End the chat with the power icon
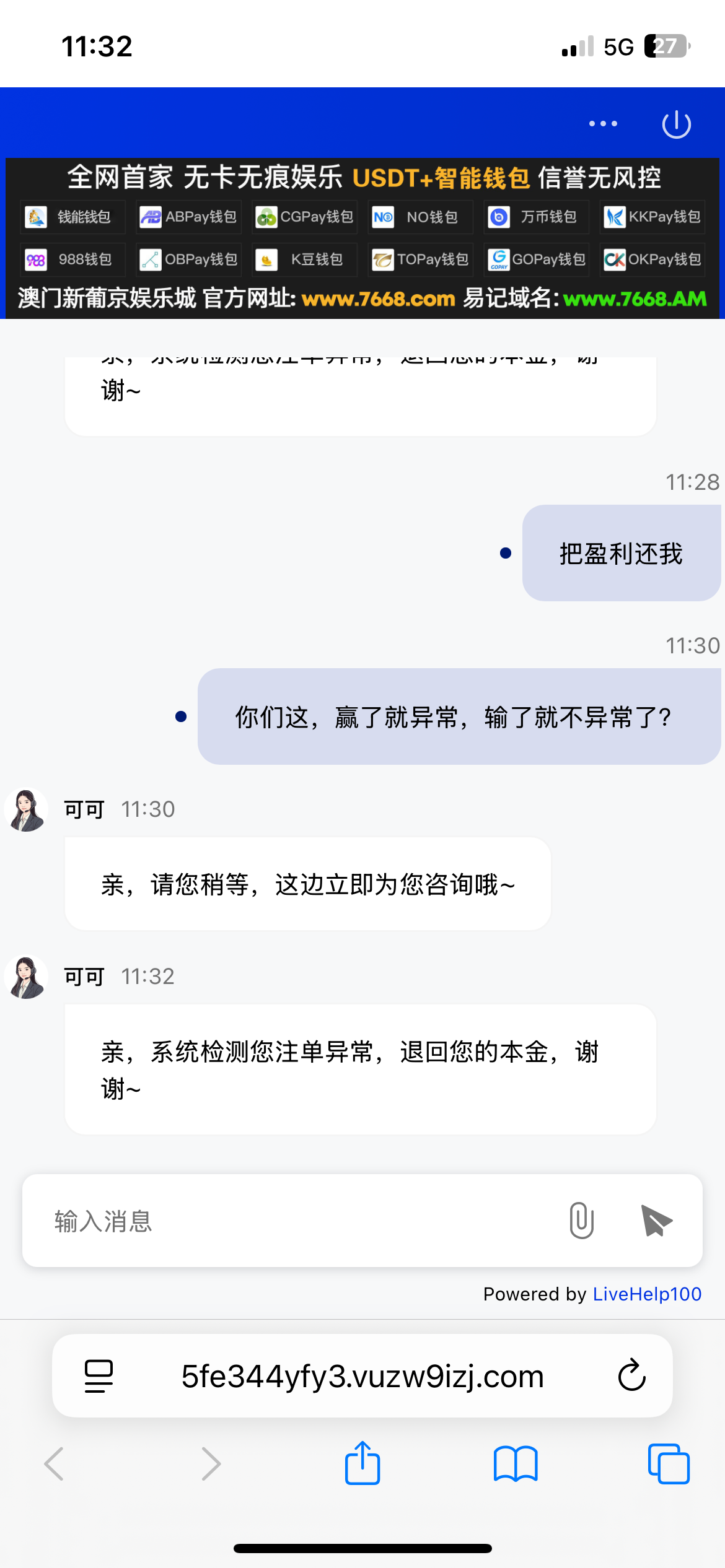 point(676,124)
